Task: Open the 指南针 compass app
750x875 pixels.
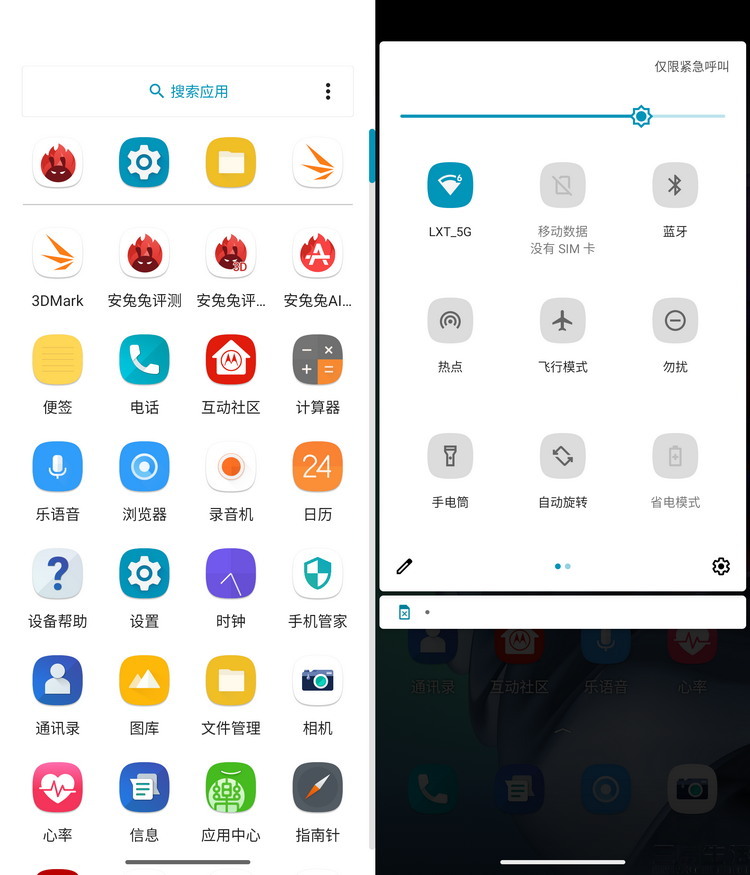Action: point(317,789)
